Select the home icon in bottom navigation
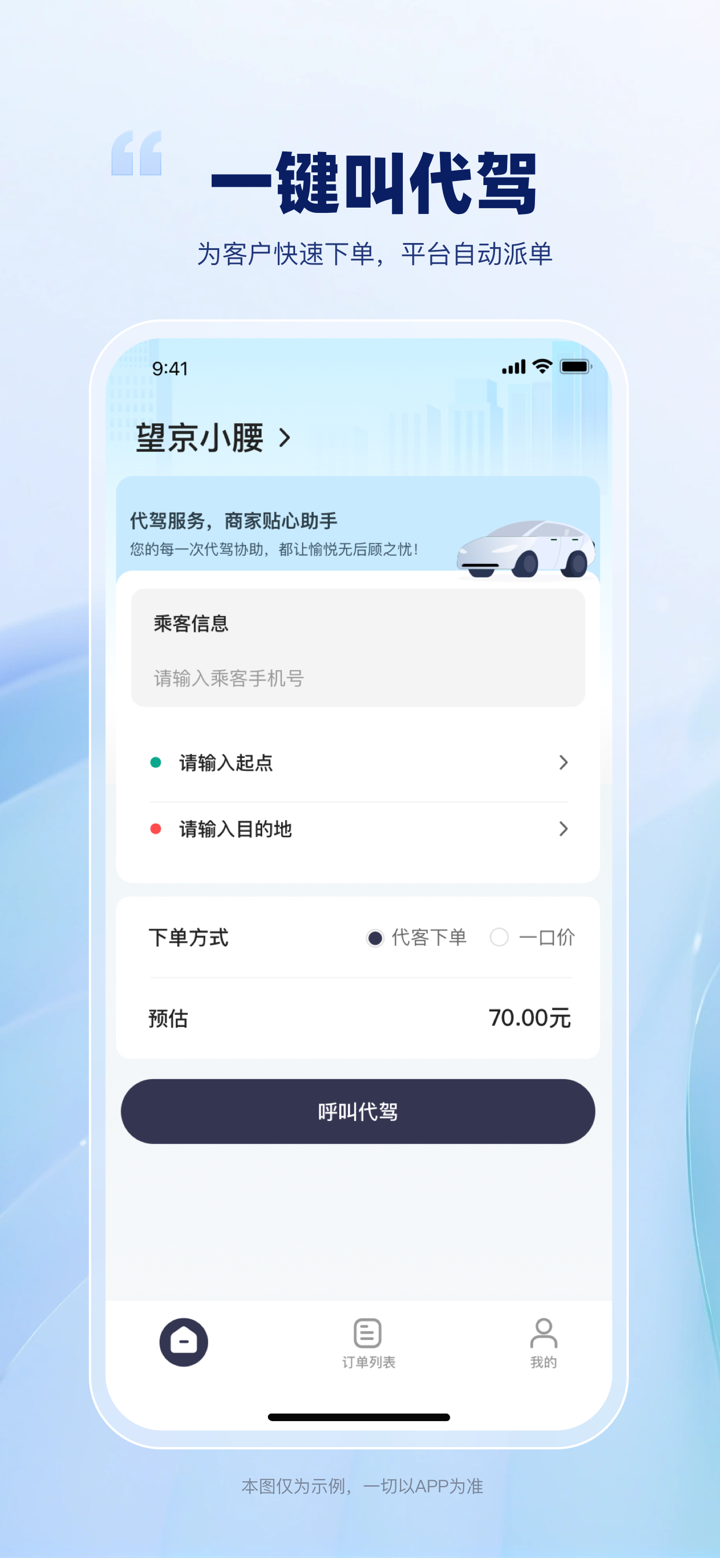The image size is (720, 1558). [183, 1340]
